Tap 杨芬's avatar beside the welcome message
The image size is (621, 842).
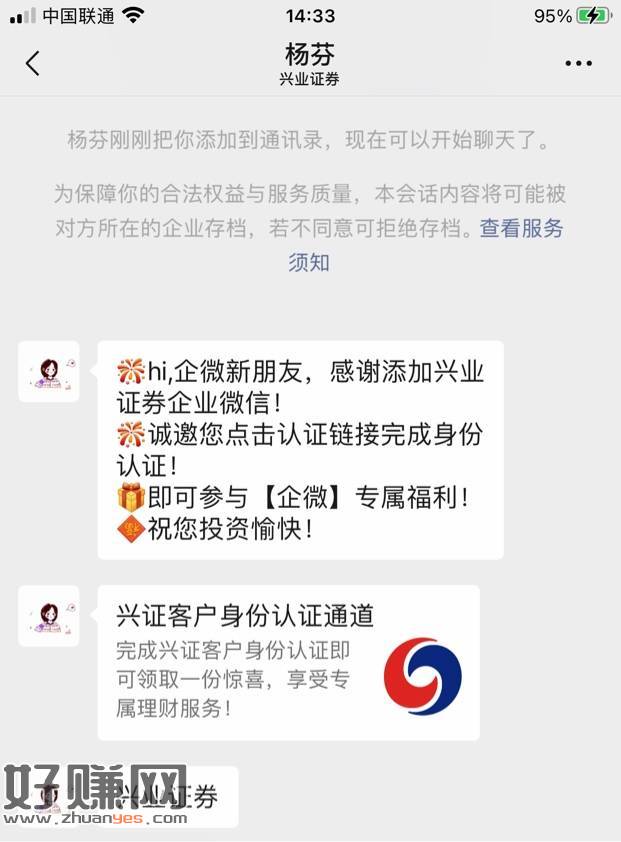pos(48,371)
